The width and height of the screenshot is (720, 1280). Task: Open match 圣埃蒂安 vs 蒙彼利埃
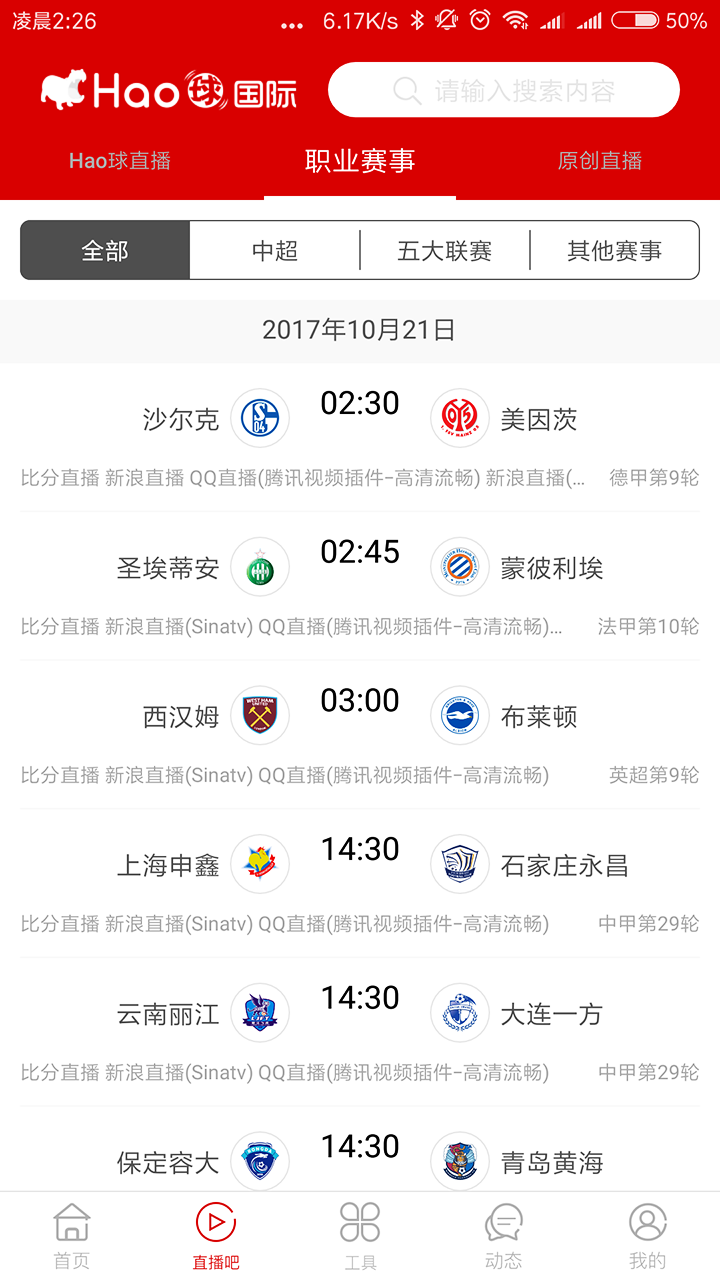(x=360, y=586)
